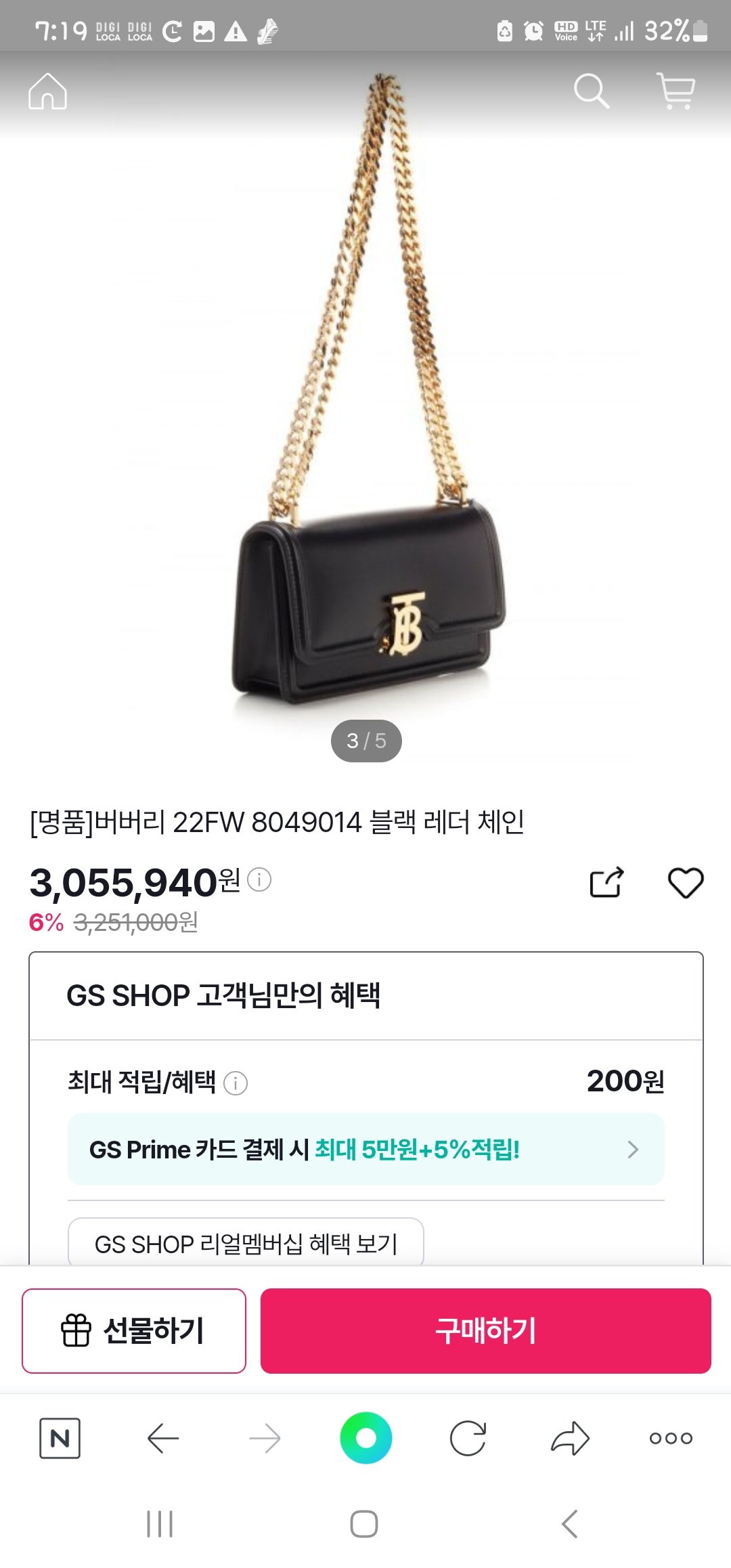Open the Naver N button
Image resolution: width=731 pixels, height=1568 pixels.
[x=60, y=1438]
